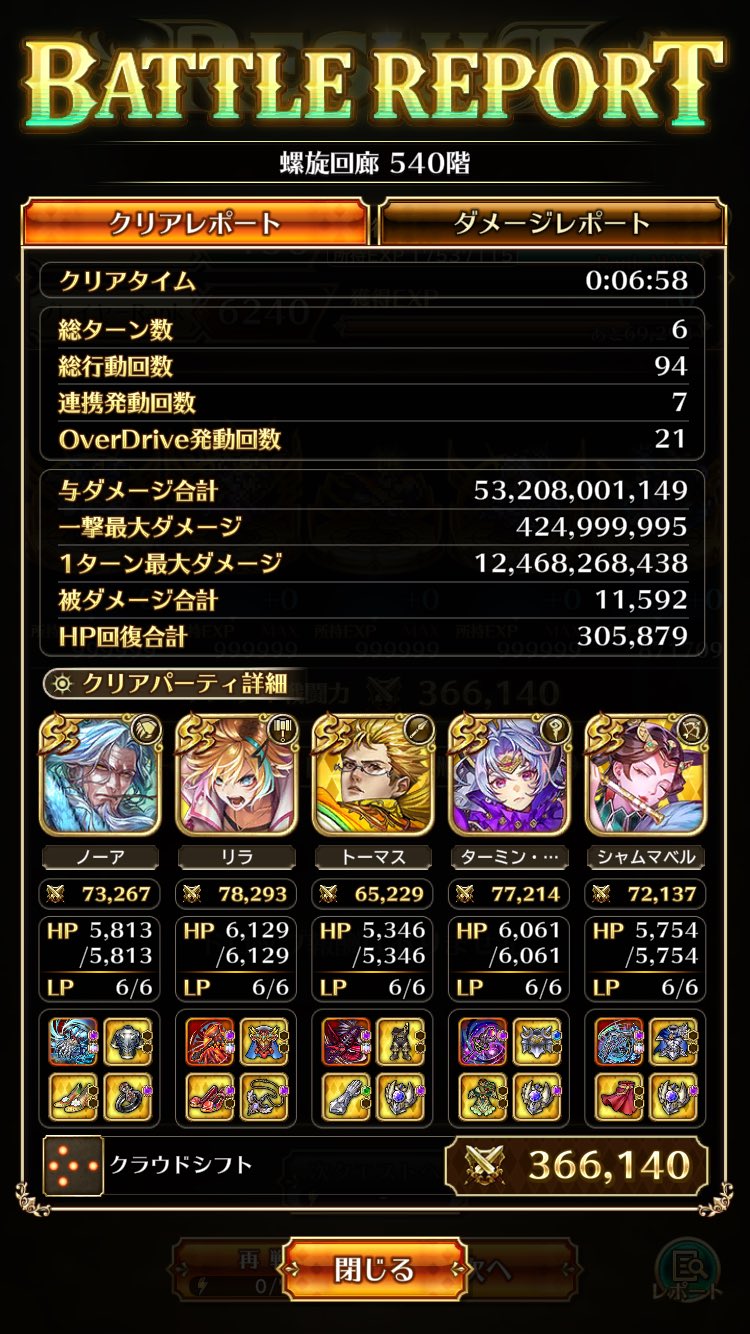The width and height of the screenshot is (750, 1334).
Task: Select the クリアレポート tab
Action: 195,223
